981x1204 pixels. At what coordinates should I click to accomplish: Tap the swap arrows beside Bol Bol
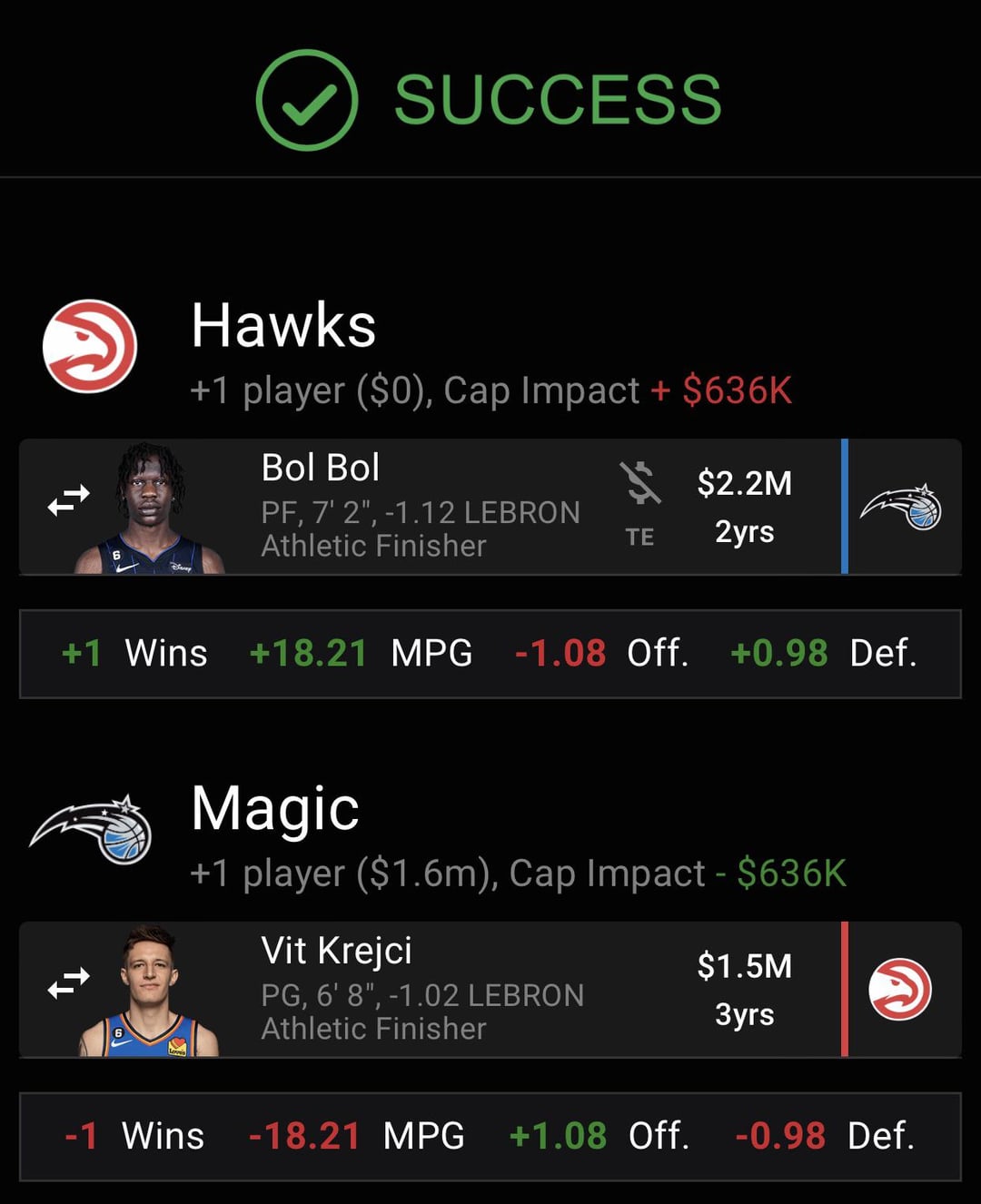[69, 499]
